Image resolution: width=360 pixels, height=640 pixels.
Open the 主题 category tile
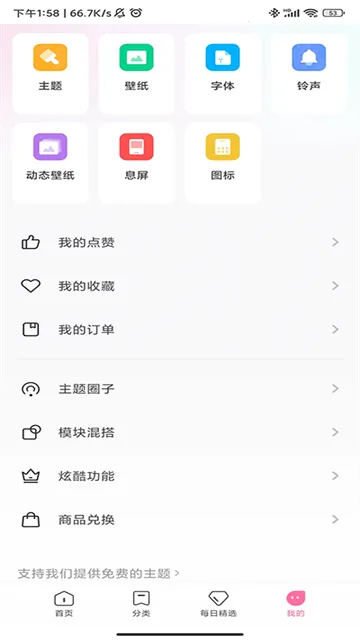50,73
